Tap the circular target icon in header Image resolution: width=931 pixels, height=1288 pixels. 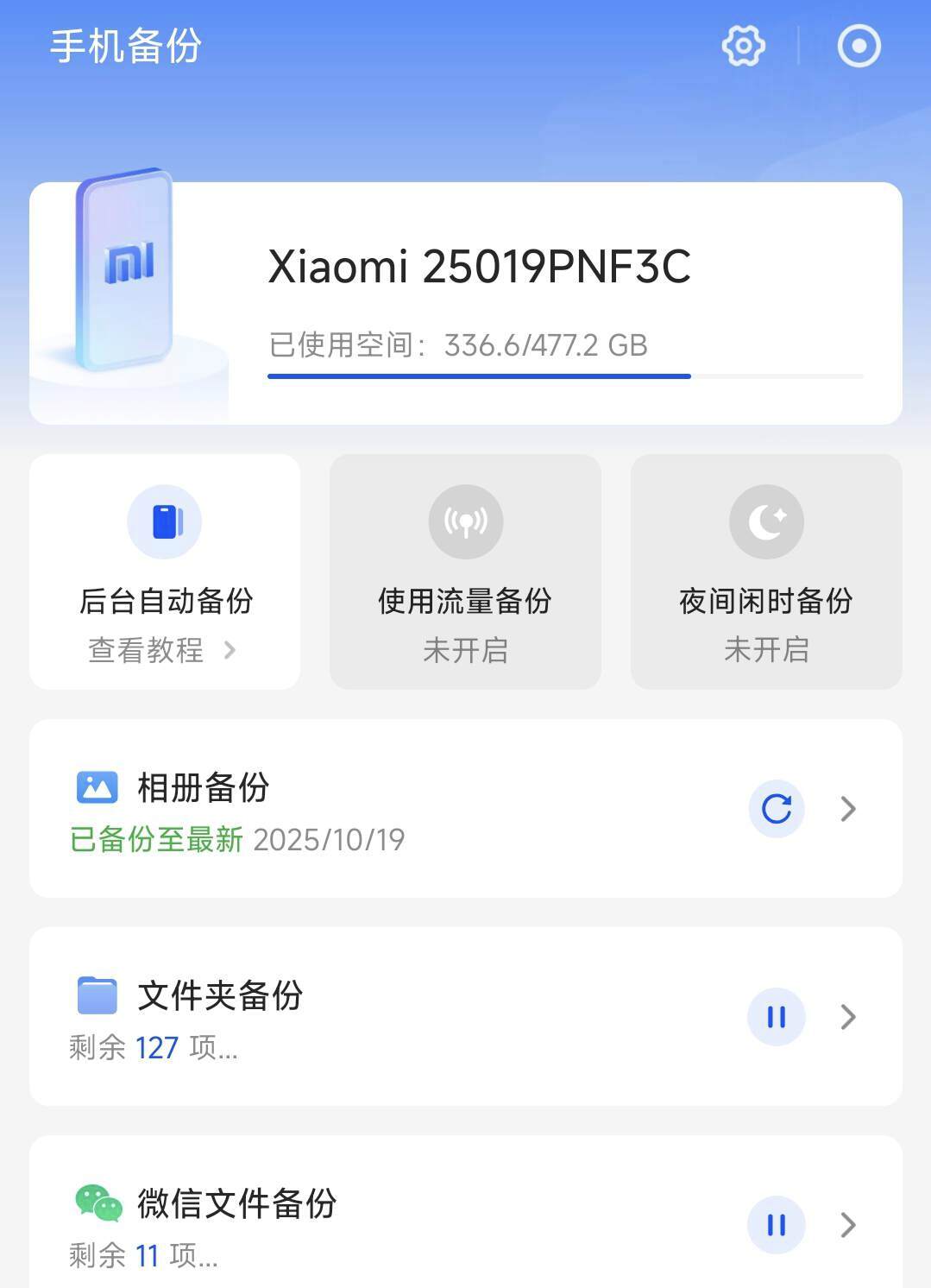(x=859, y=46)
